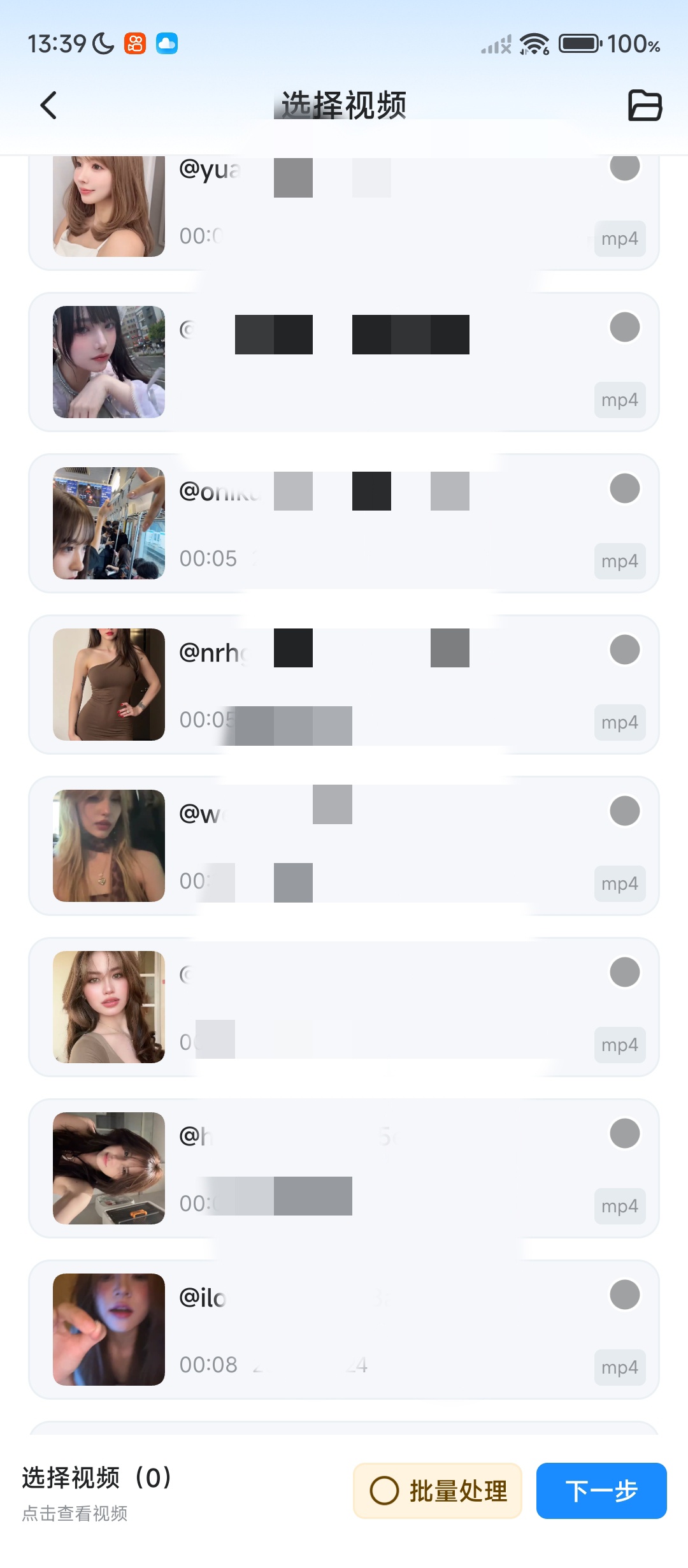Select the video starting with @w

click(x=624, y=811)
